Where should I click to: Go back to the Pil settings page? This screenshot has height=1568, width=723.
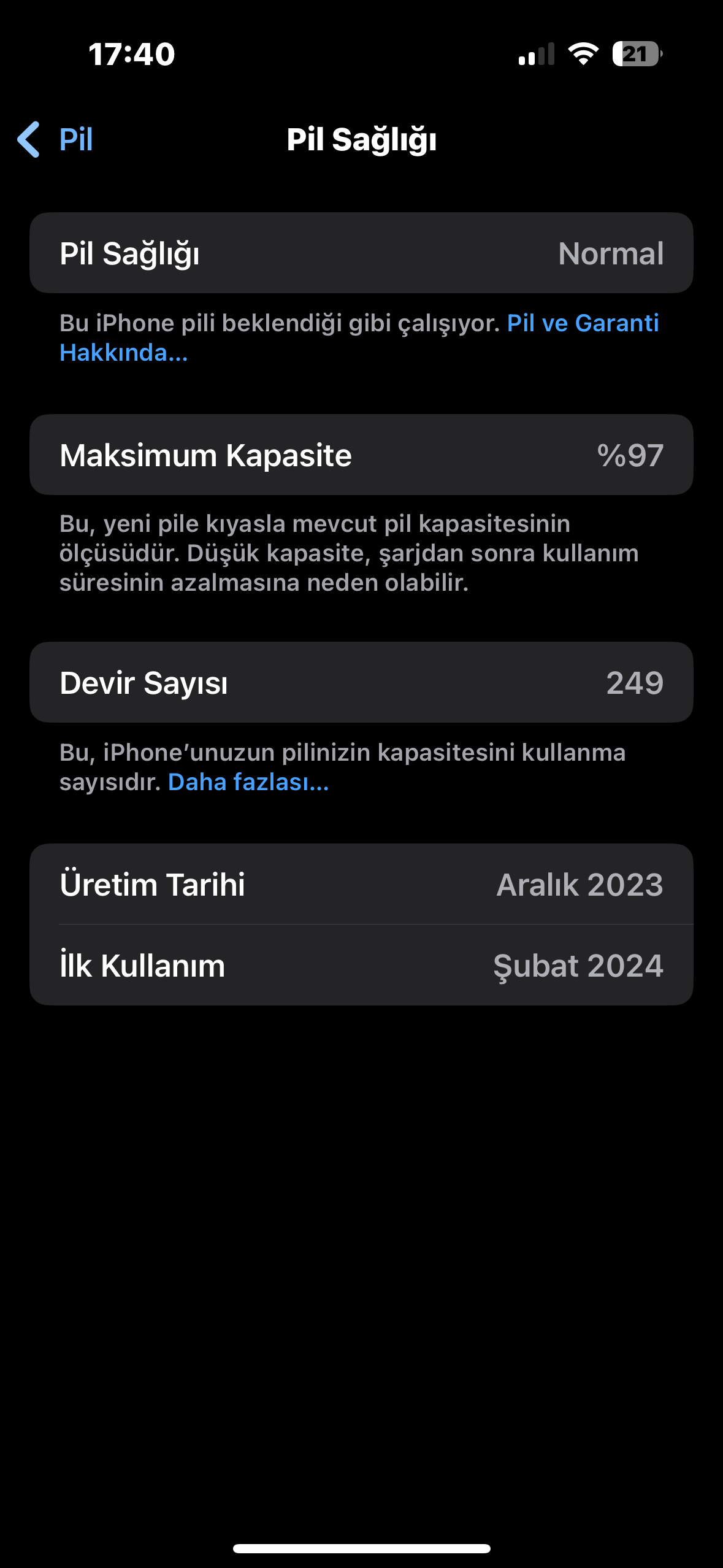point(56,139)
